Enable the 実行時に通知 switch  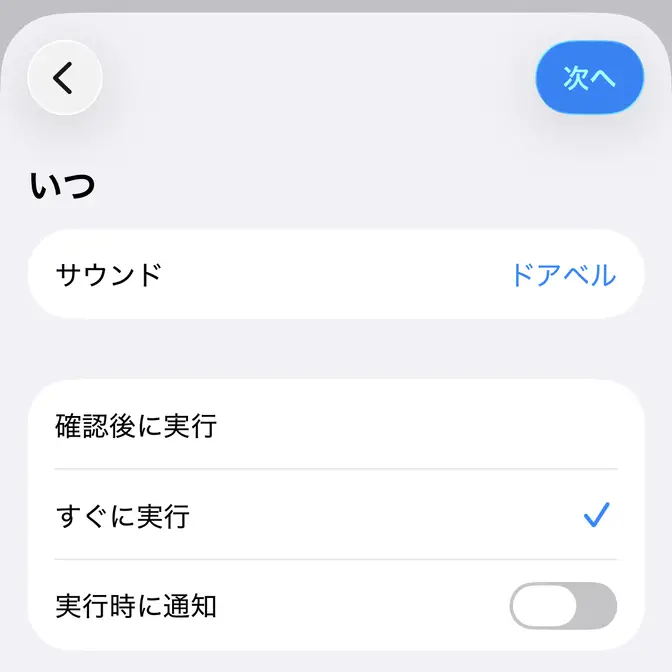click(x=563, y=606)
